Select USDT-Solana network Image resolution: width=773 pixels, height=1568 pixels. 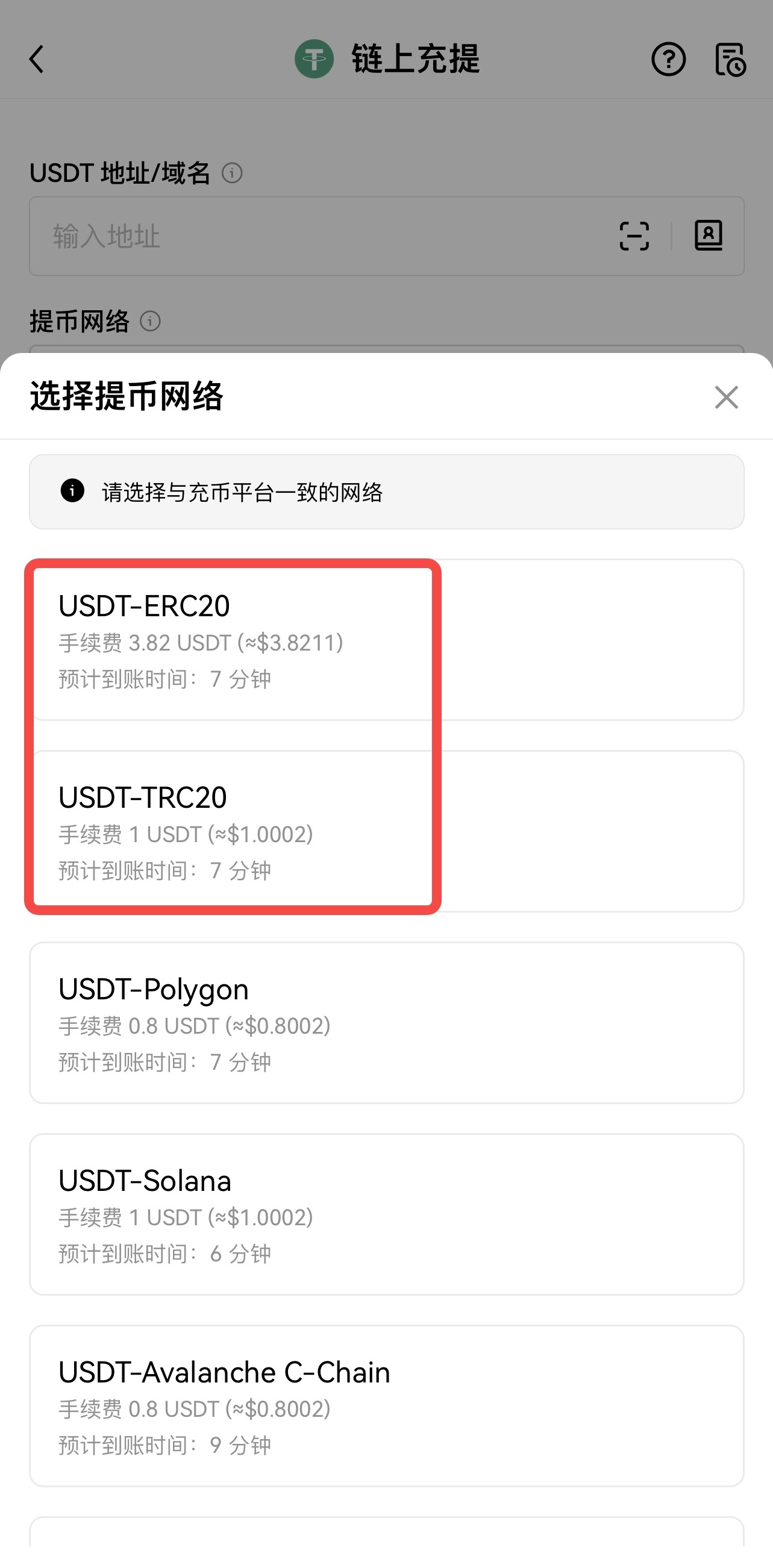386,1214
